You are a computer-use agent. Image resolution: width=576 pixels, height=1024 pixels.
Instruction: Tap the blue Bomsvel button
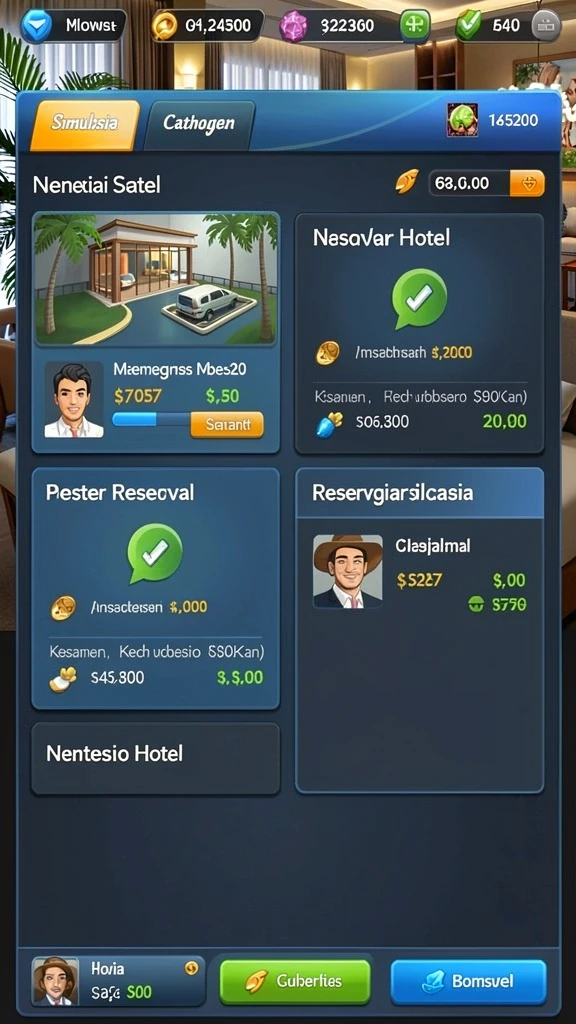[468, 982]
